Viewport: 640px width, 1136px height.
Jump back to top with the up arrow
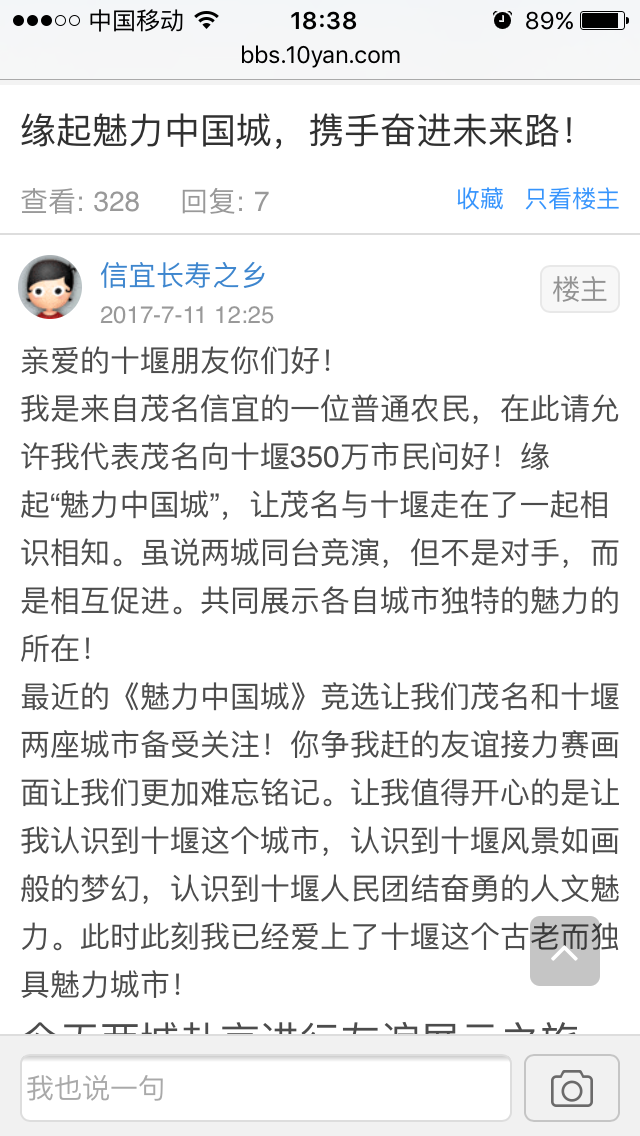(x=565, y=951)
